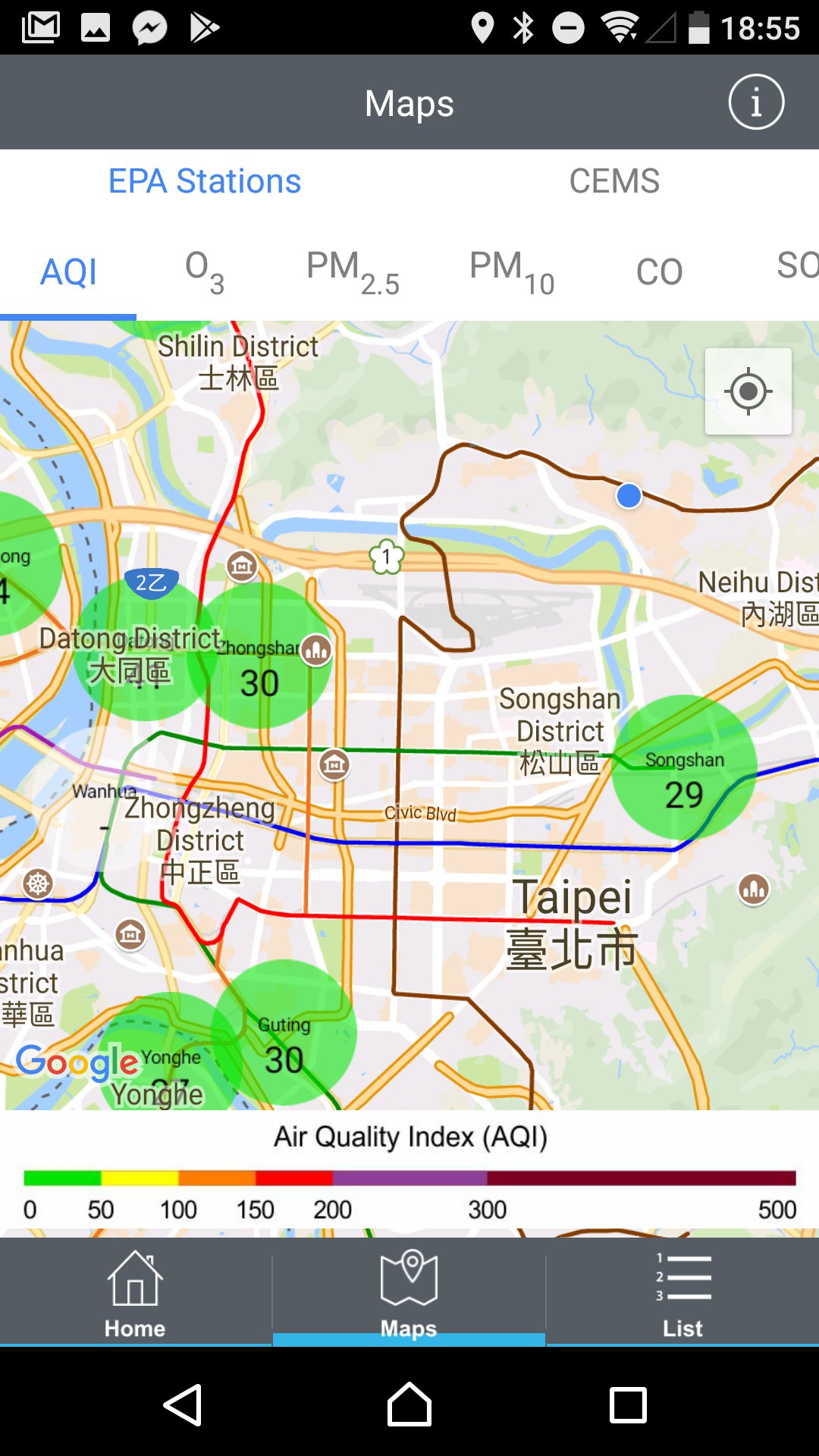Image resolution: width=819 pixels, height=1456 pixels.
Task: Select the PM10 pollutant tab
Action: coord(512,272)
